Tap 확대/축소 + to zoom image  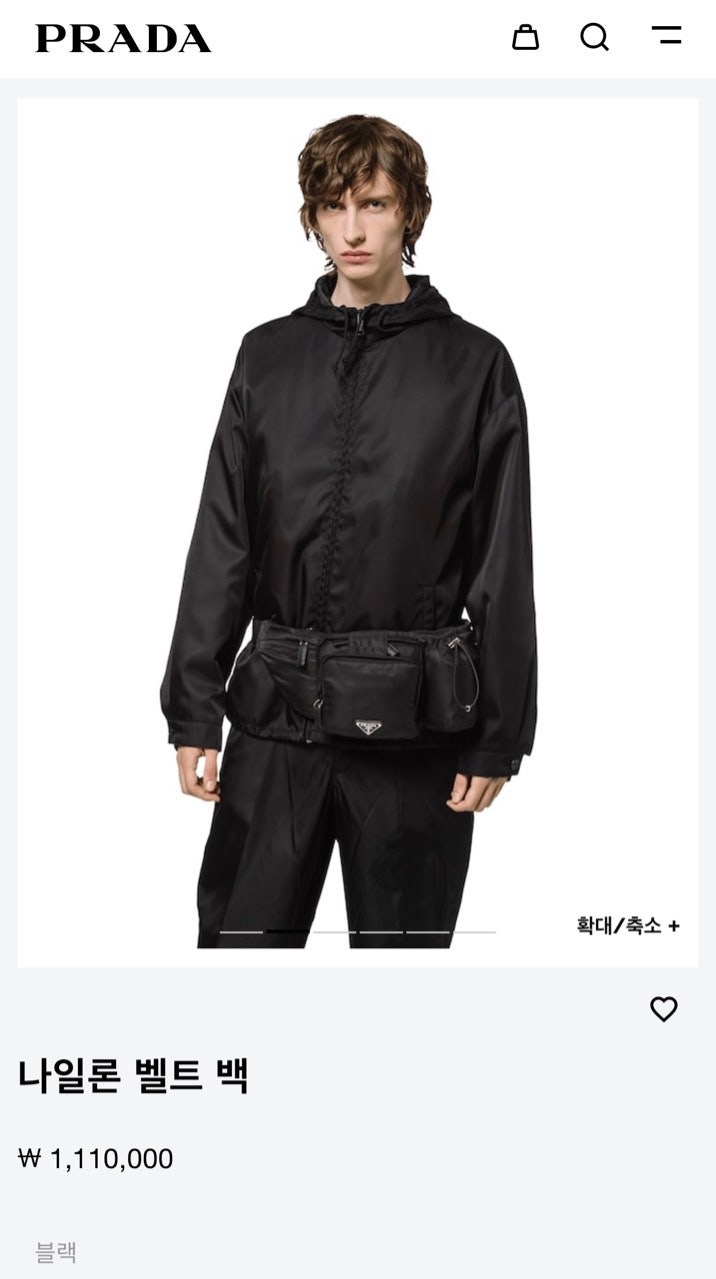pyautogui.click(x=627, y=925)
